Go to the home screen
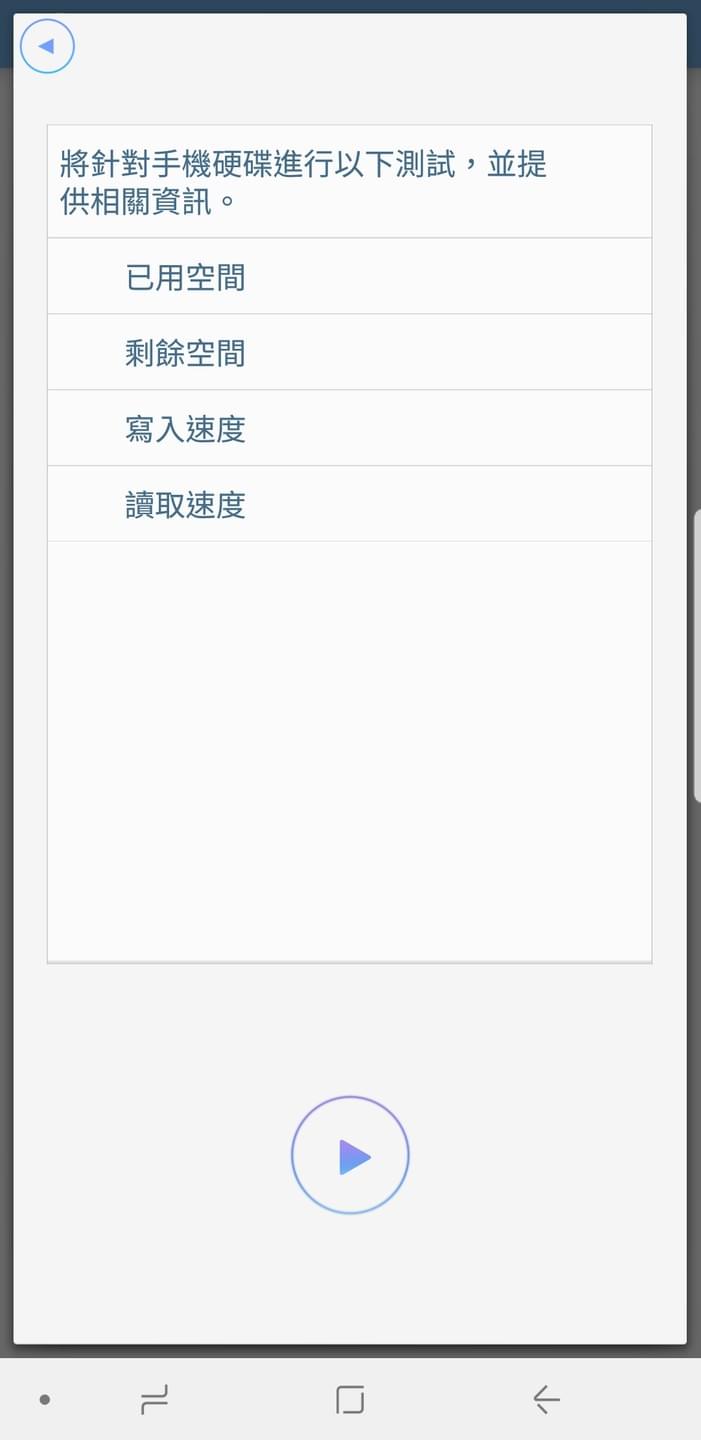701x1440 pixels. 350,1399
